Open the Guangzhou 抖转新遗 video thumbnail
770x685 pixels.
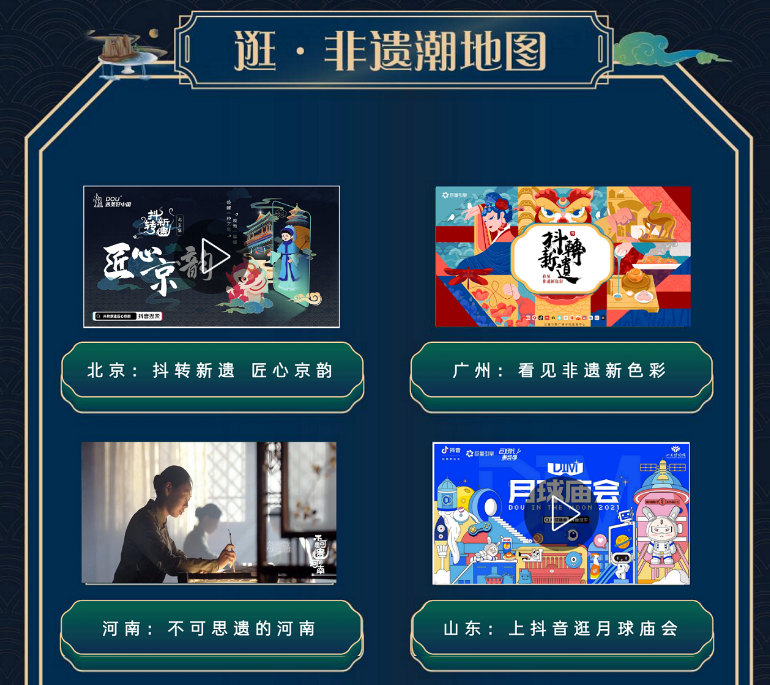[562, 256]
